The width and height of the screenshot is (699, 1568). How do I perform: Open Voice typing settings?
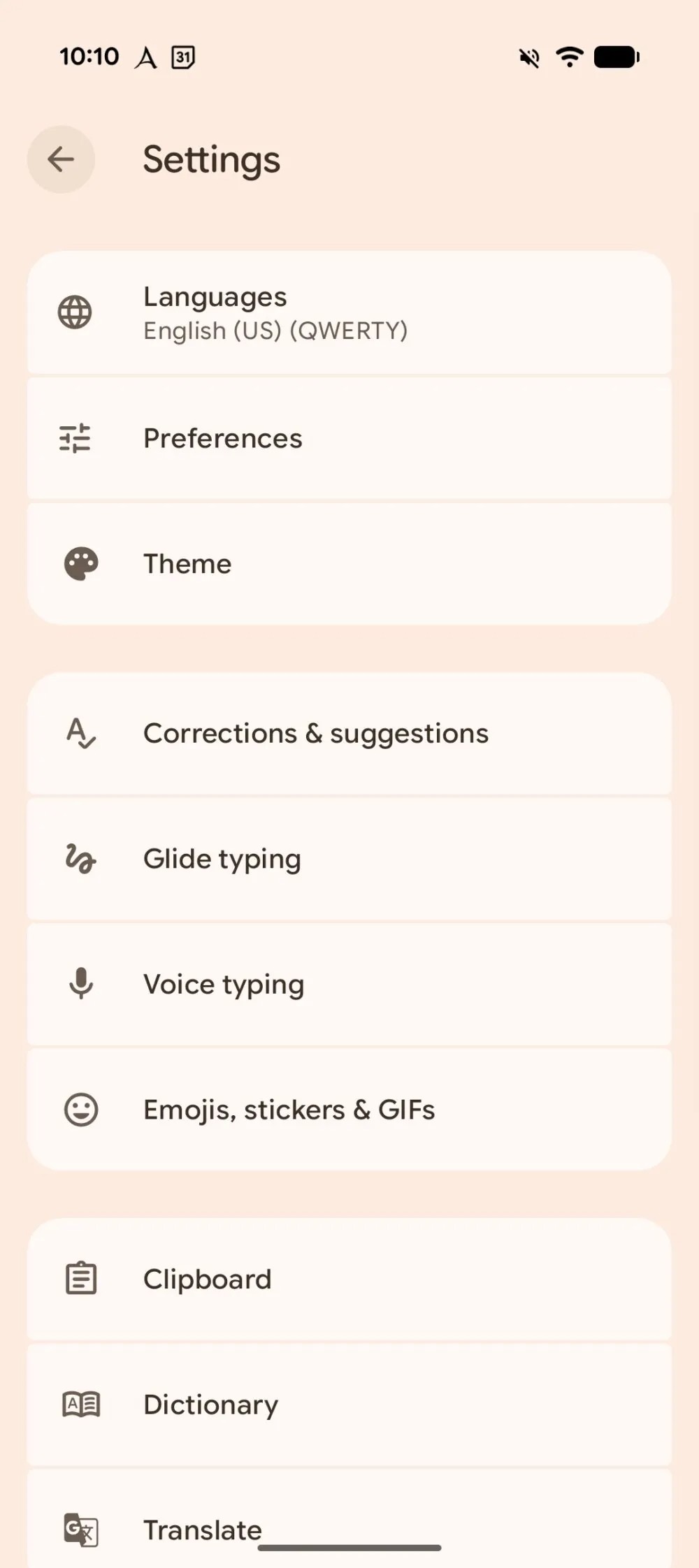click(349, 985)
